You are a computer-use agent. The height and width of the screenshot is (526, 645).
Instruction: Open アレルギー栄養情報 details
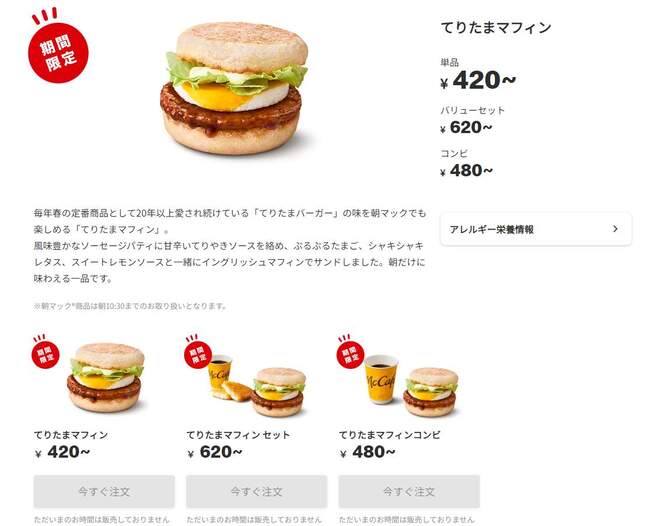pos(535,229)
